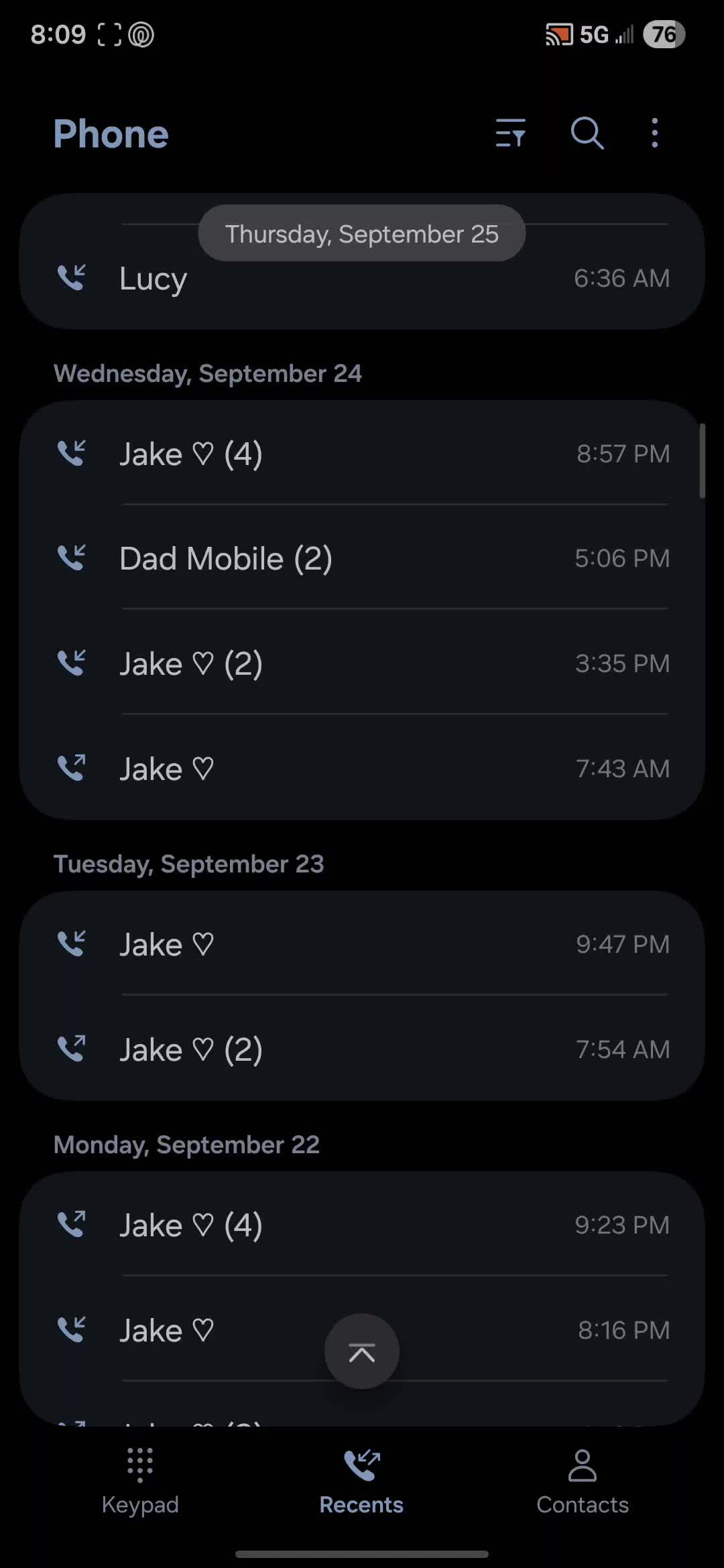Open Jake's 8:57 PM call entry

pyautogui.click(x=362, y=454)
